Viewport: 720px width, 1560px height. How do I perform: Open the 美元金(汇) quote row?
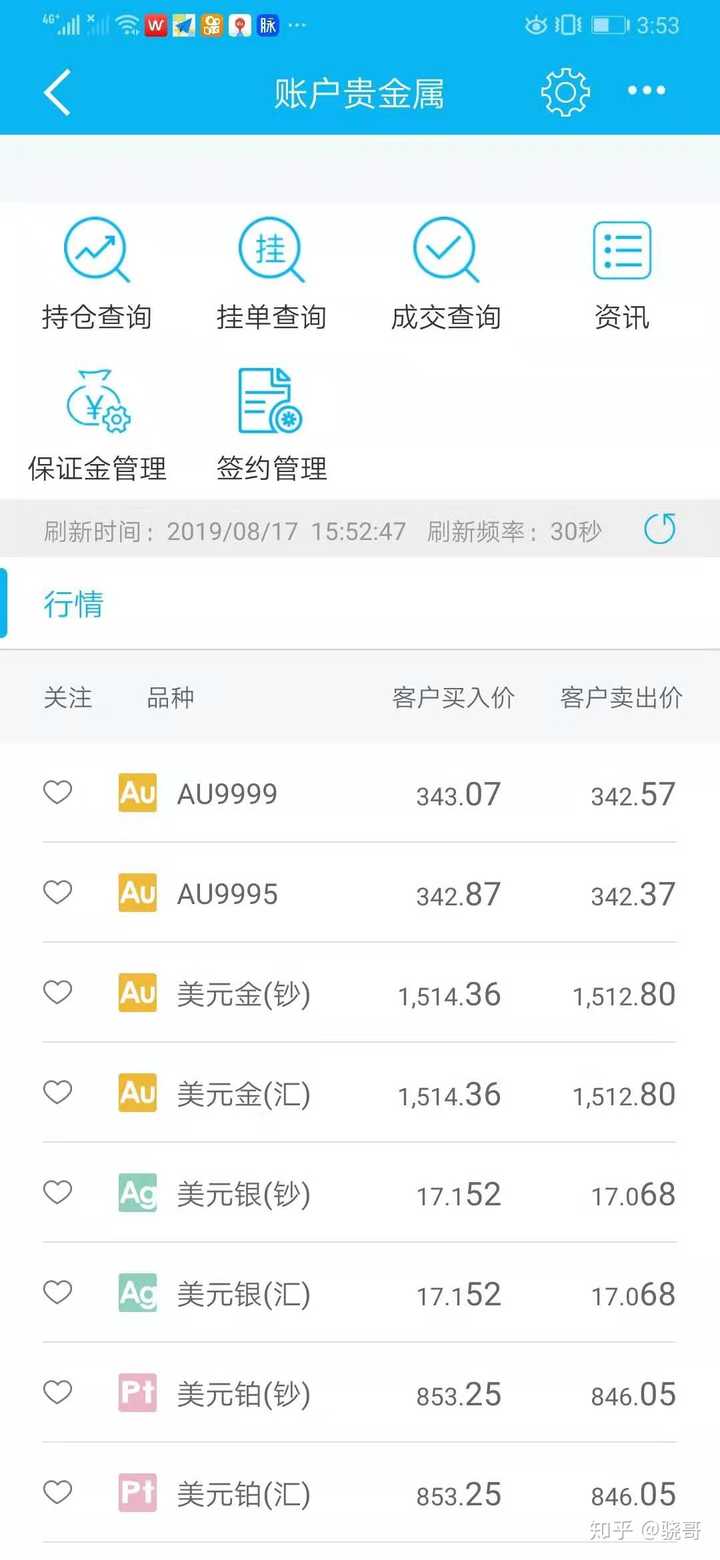360,1093
